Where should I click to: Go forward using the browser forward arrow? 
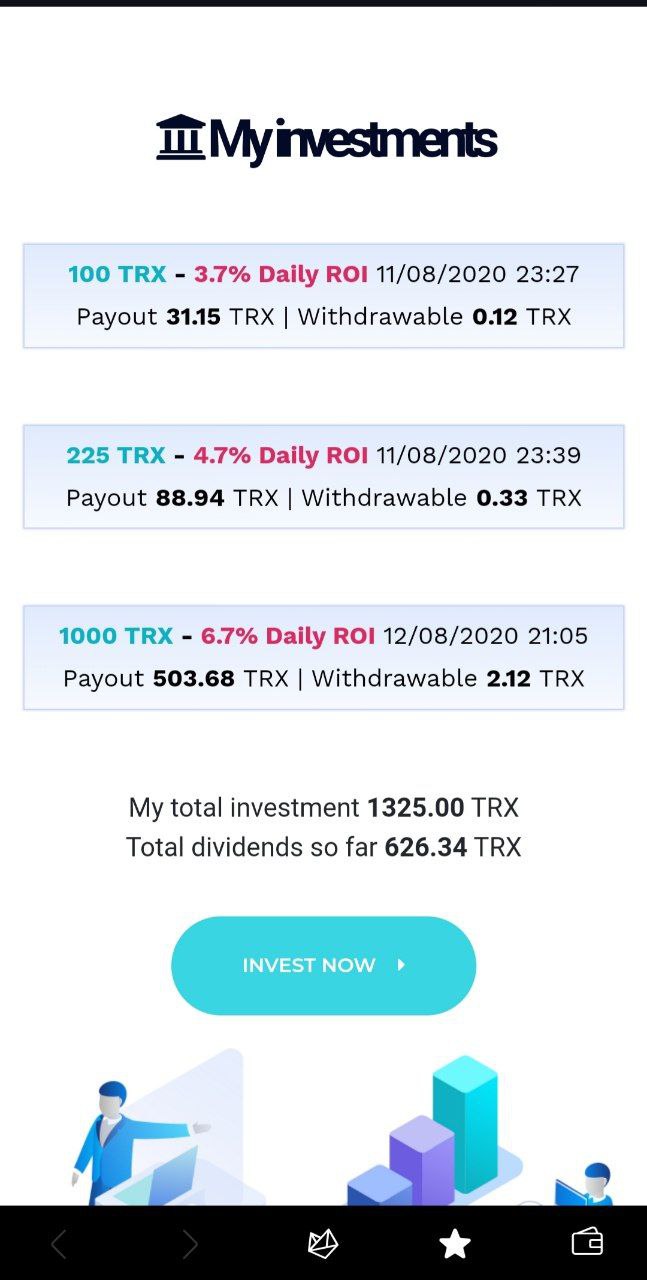[x=190, y=1244]
